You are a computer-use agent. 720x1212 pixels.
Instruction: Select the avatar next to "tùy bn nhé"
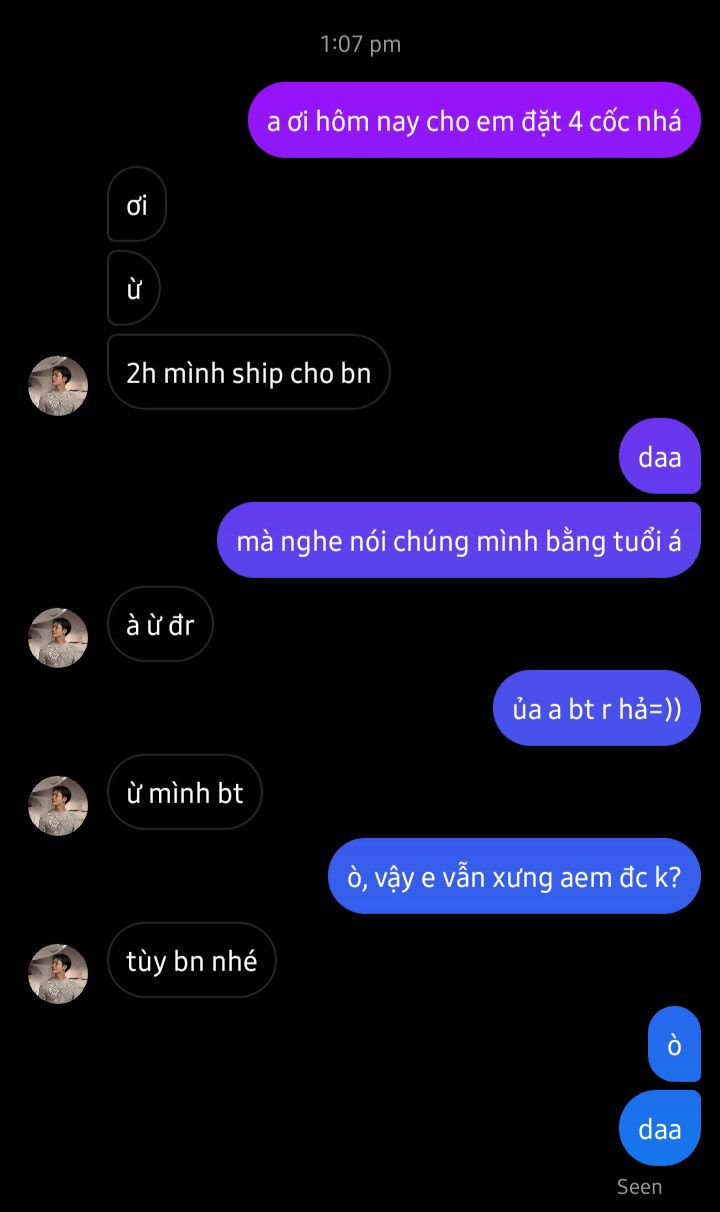pyautogui.click(x=58, y=974)
